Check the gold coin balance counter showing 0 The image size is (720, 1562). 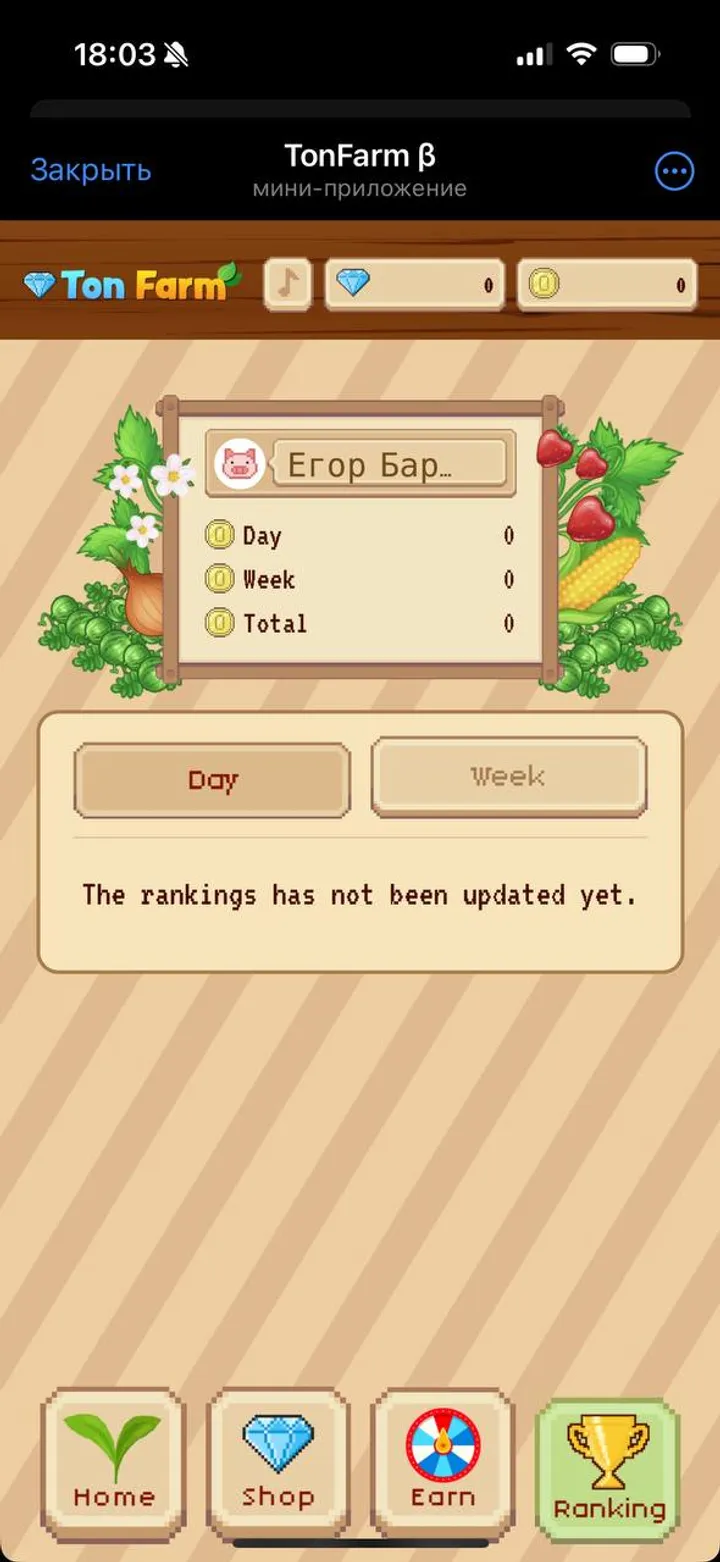click(x=606, y=285)
